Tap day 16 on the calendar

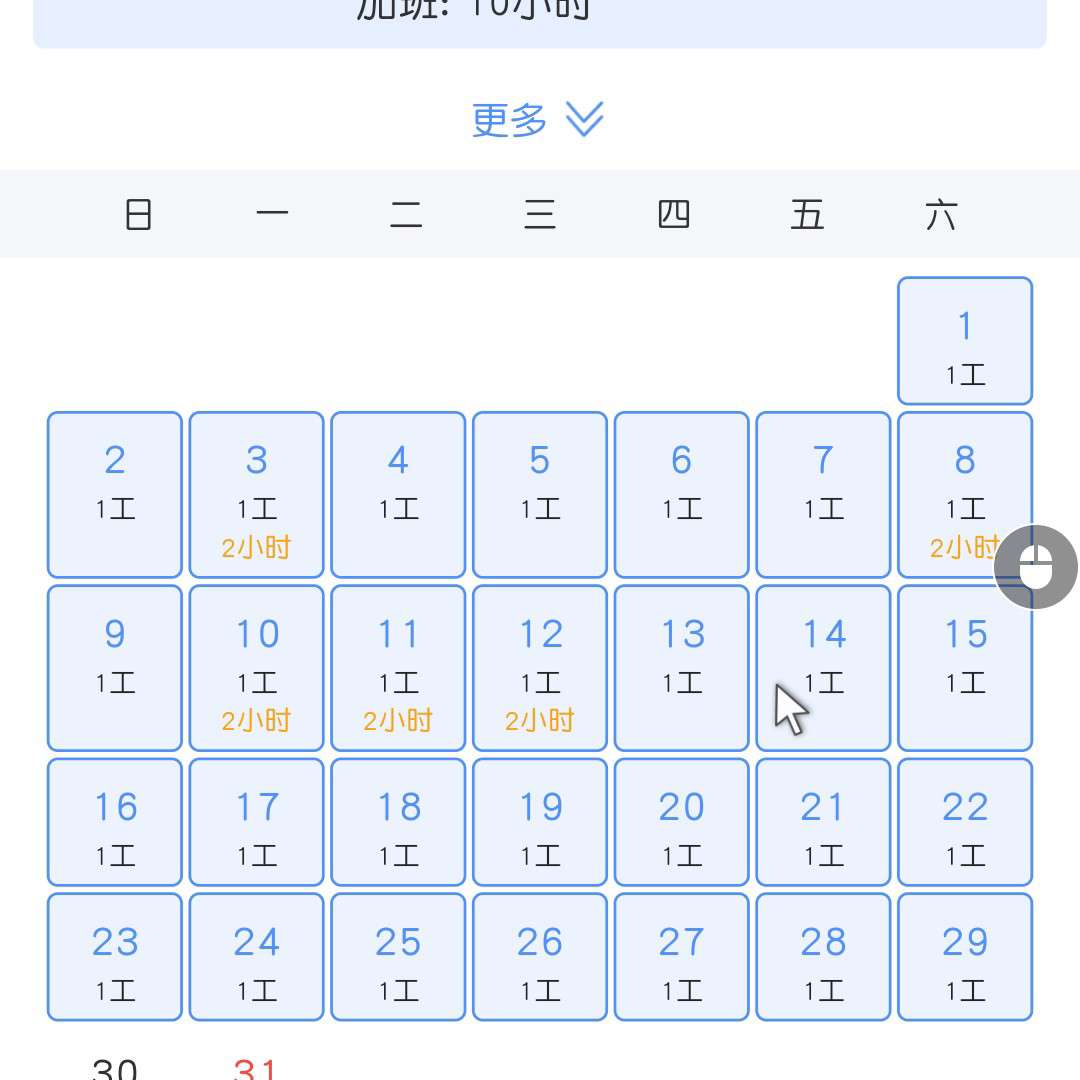point(115,822)
